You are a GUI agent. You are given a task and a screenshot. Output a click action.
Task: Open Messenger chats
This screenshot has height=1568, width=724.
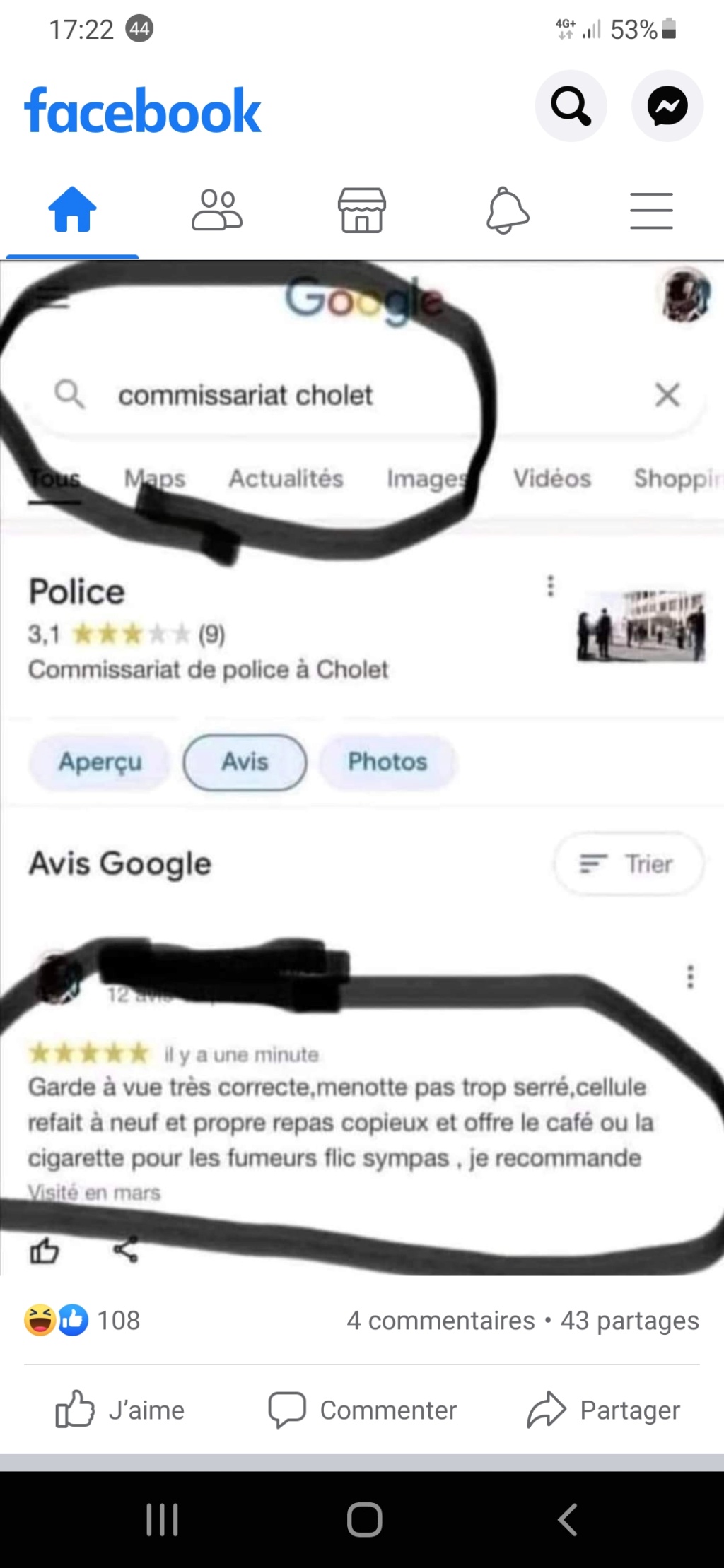667,106
